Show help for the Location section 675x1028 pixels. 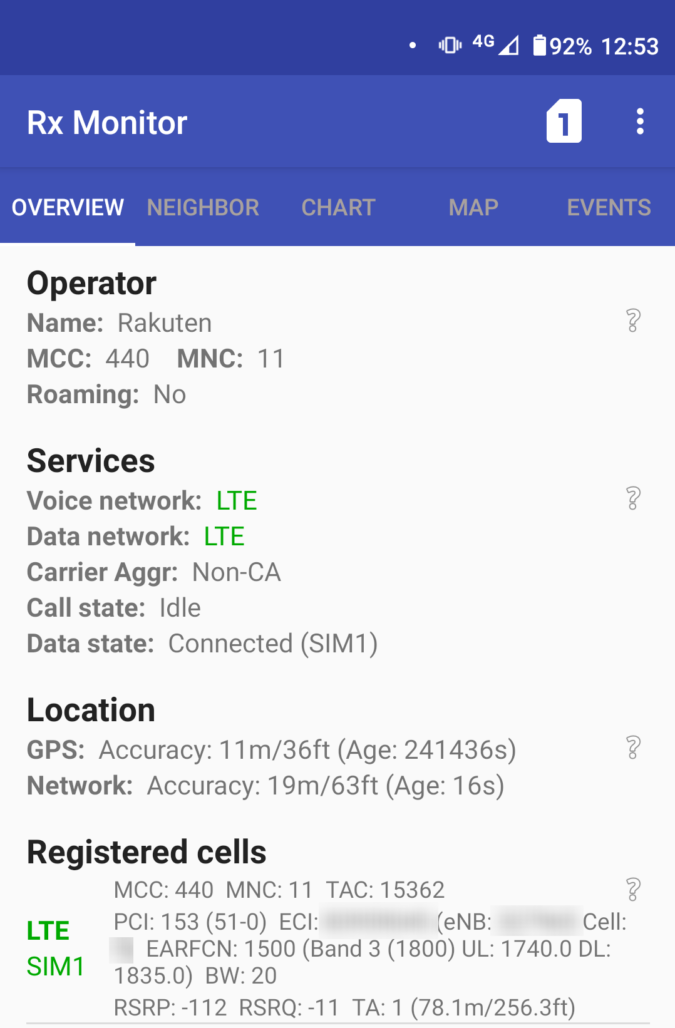[x=632, y=748]
